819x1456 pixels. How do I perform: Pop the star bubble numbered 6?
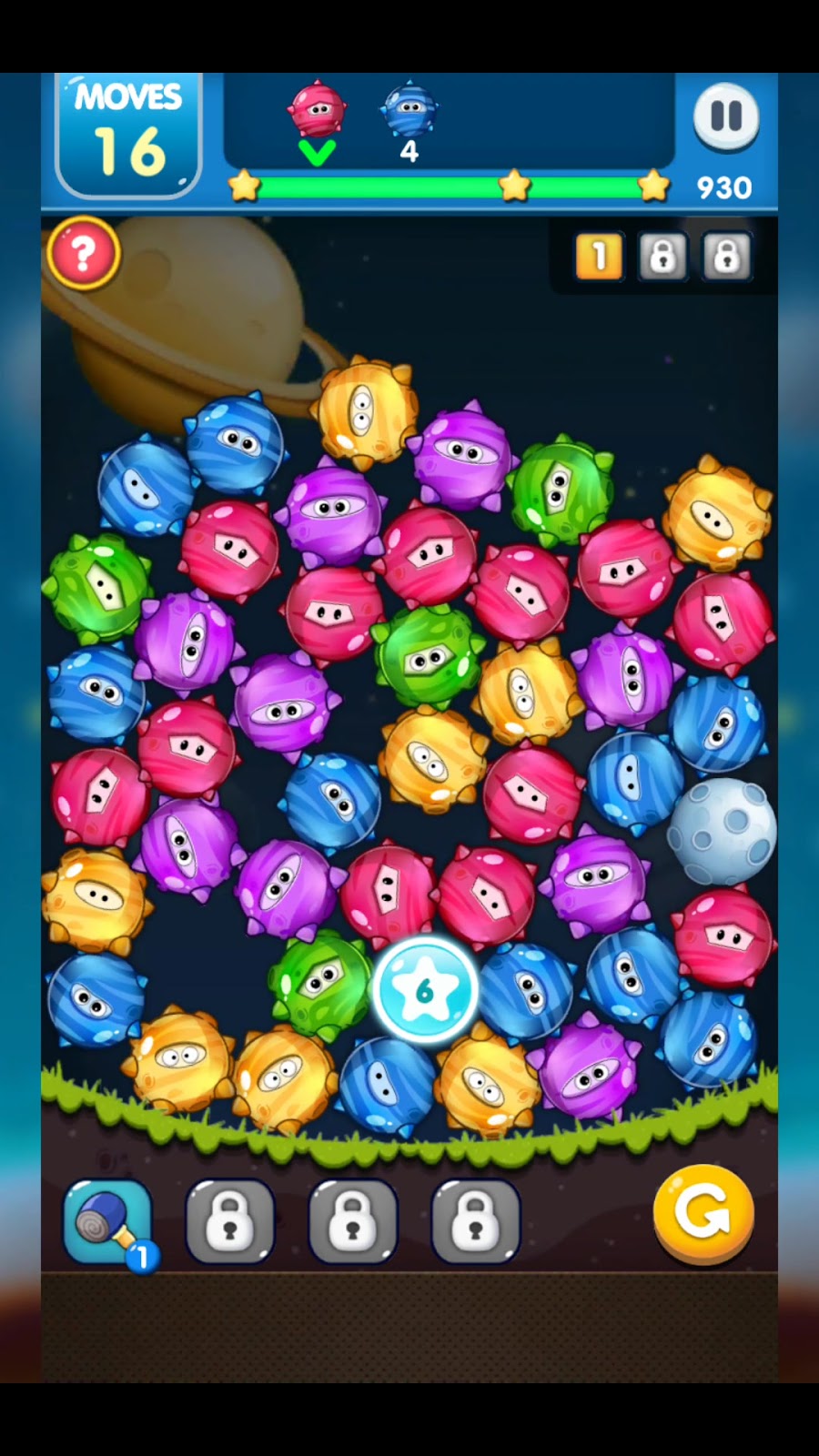tap(424, 990)
